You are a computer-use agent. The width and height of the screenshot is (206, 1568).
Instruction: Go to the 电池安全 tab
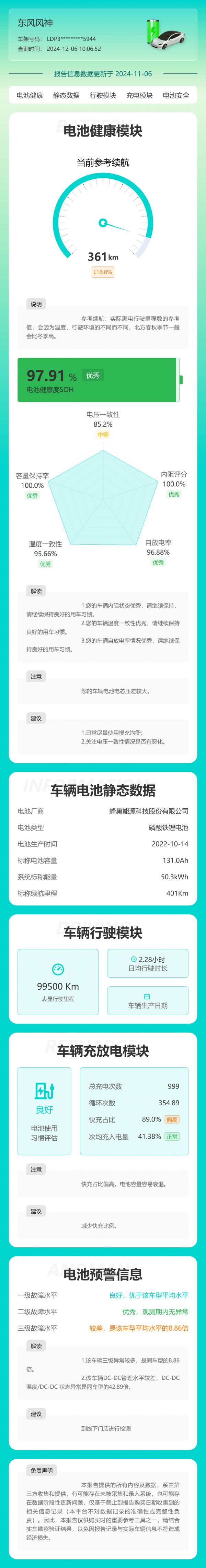tap(176, 96)
